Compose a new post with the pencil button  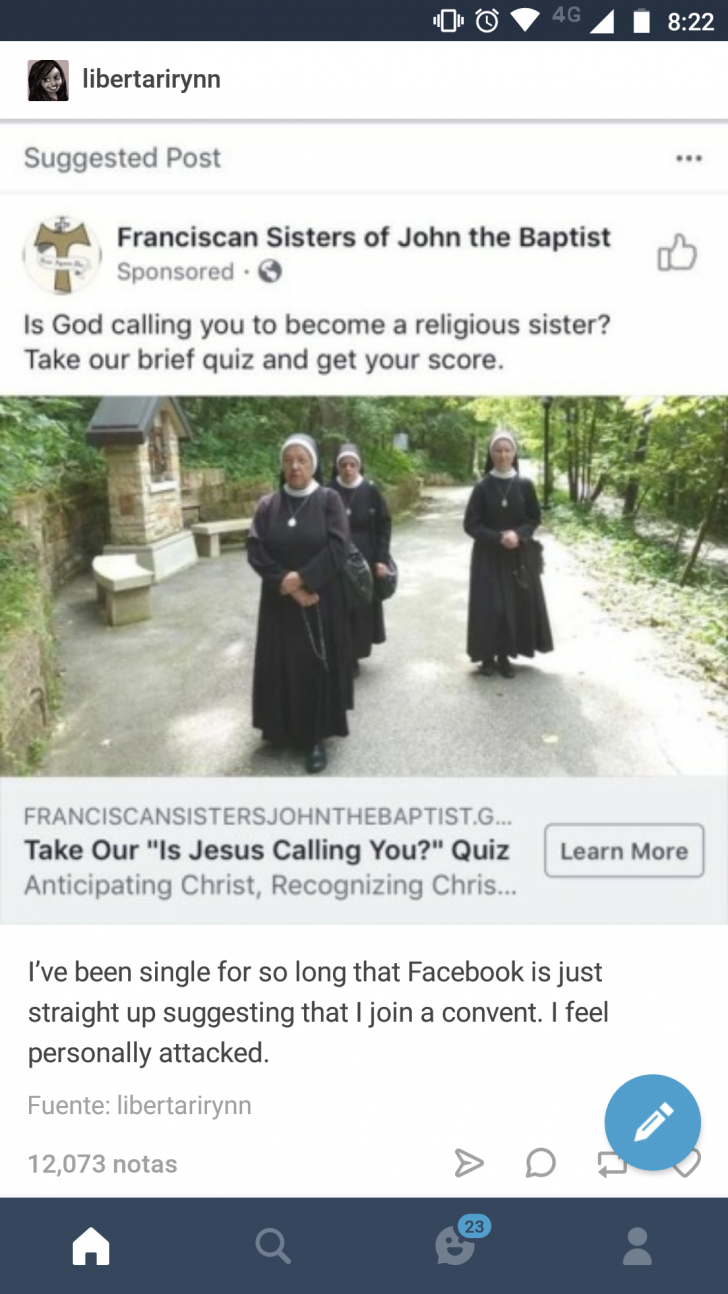click(x=653, y=1122)
